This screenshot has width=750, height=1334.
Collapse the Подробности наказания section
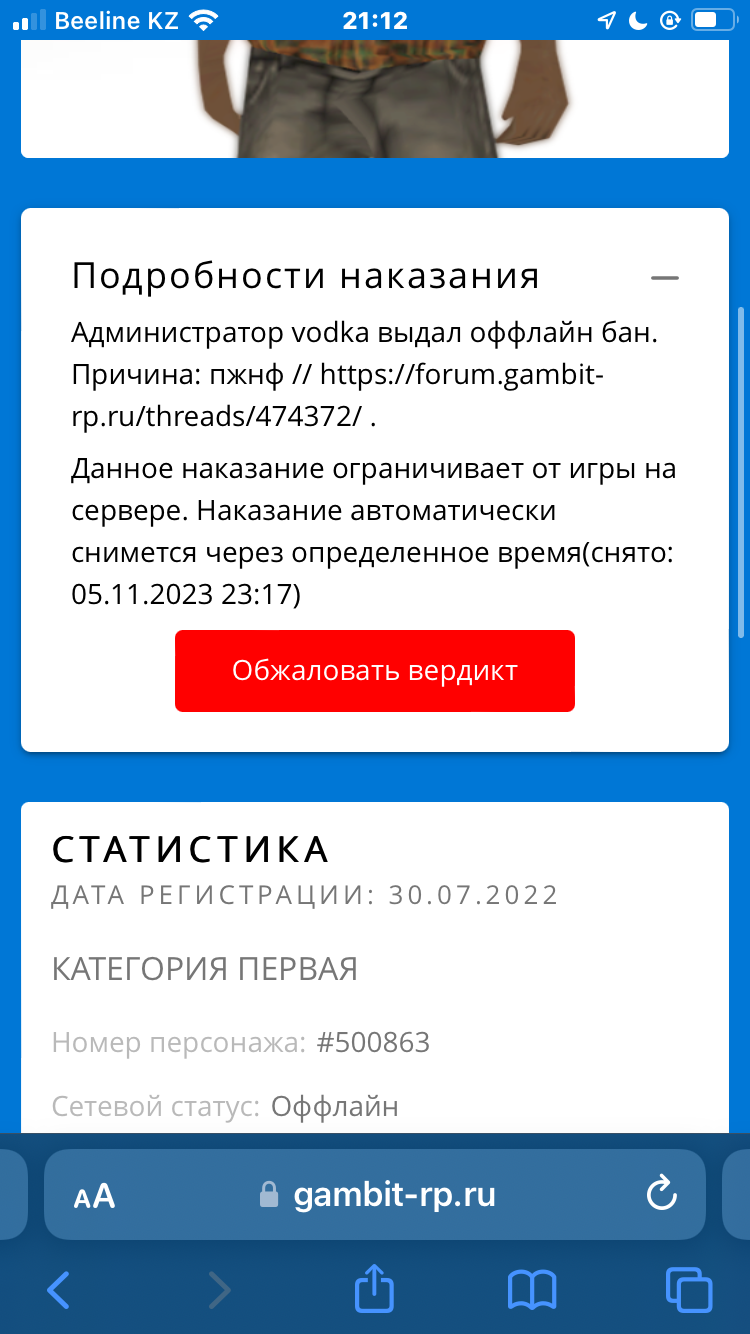pos(664,278)
